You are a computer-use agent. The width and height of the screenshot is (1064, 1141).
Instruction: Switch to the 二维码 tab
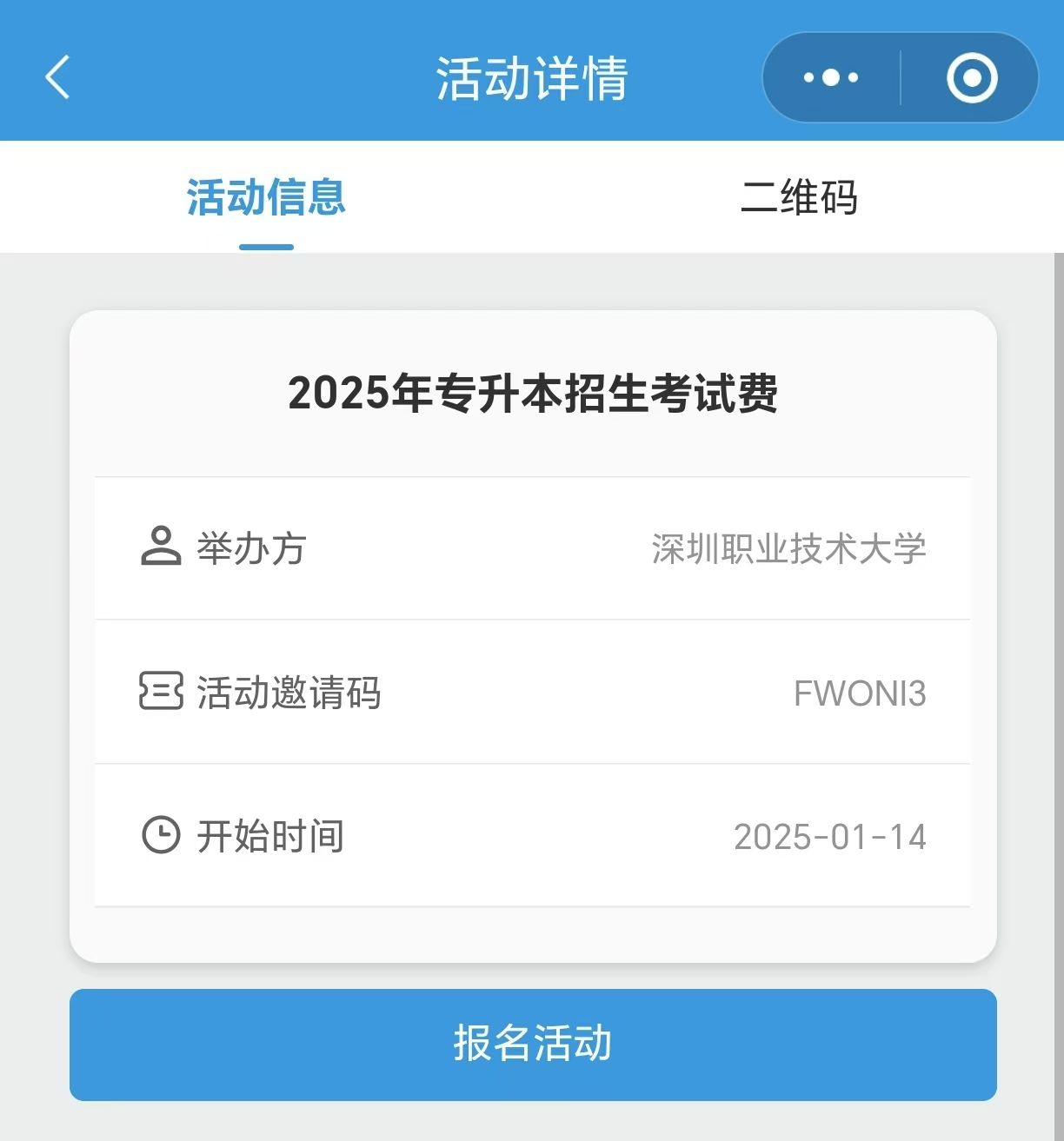click(x=798, y=197)
